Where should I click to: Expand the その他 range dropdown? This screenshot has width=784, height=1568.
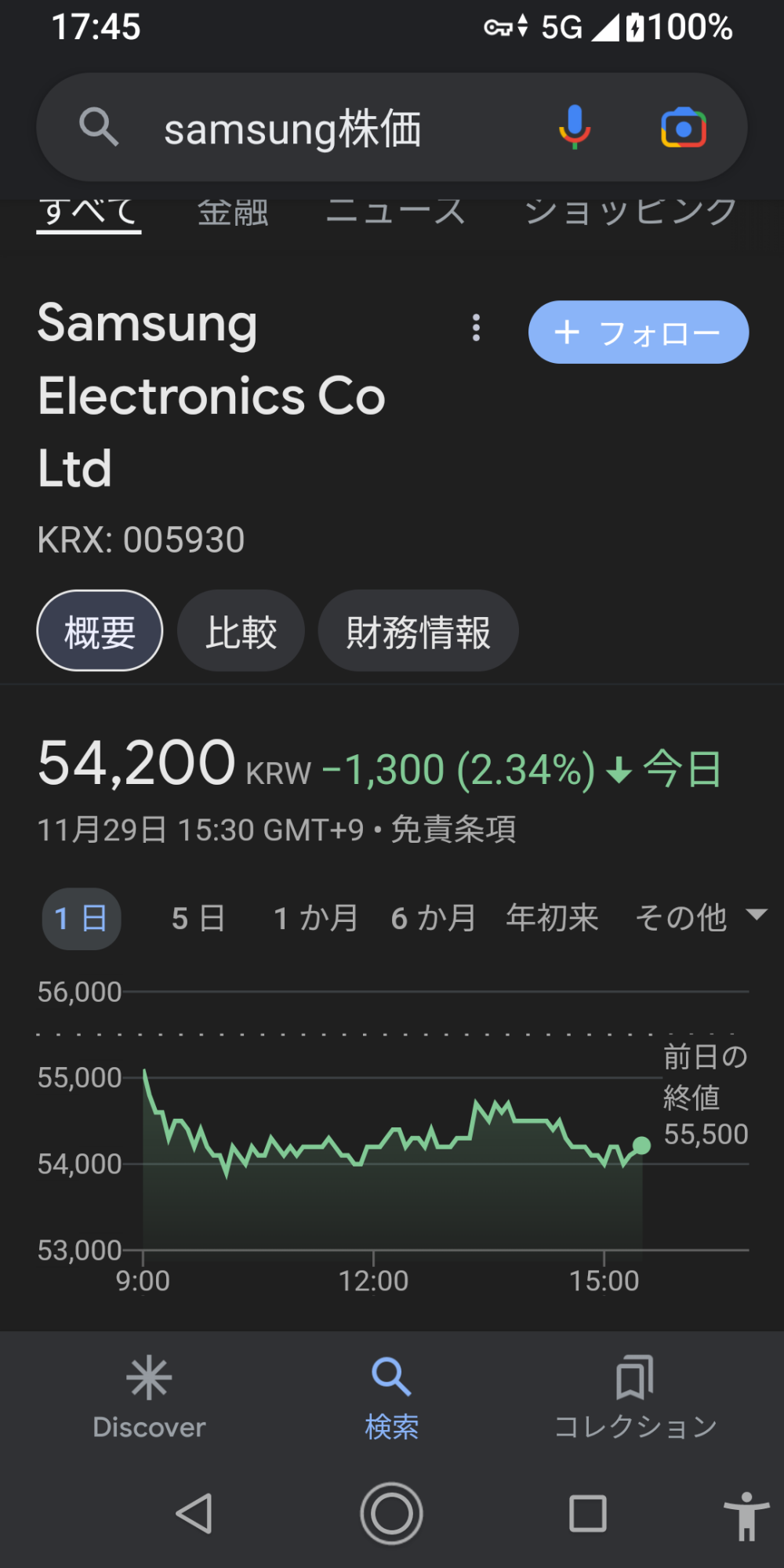point(700,918)
